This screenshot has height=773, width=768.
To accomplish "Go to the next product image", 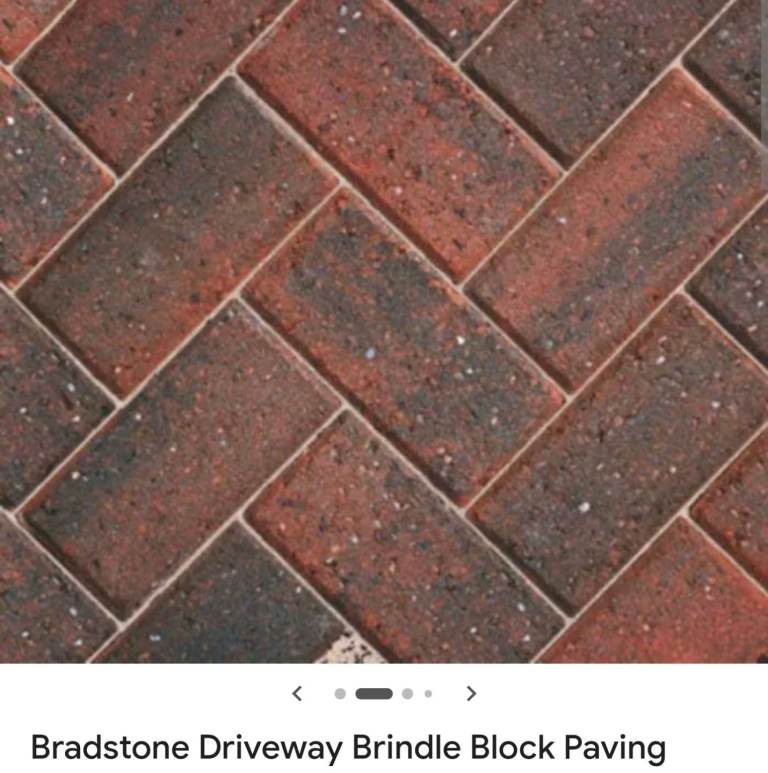I will [x=471, y=693].
